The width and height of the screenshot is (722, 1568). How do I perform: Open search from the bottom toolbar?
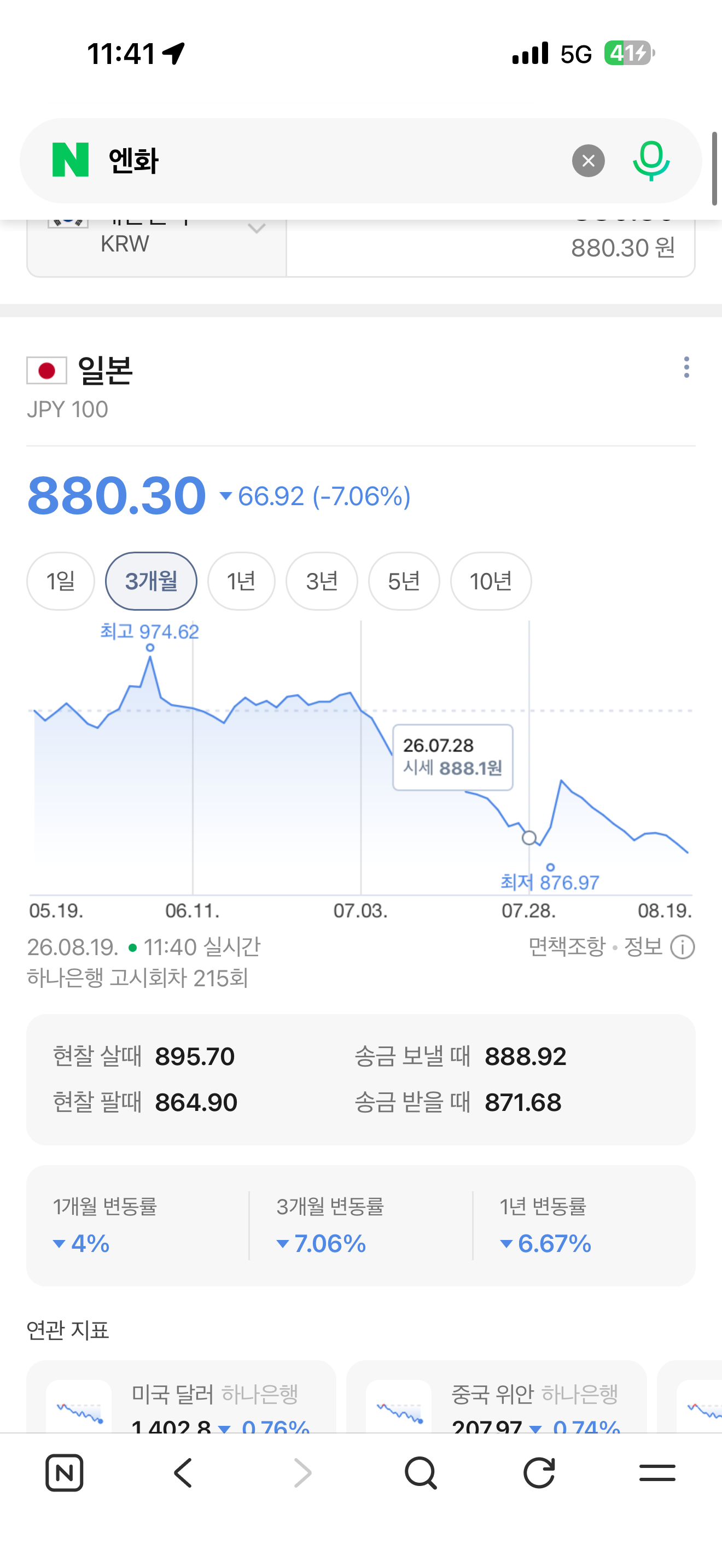(421, 1473)
